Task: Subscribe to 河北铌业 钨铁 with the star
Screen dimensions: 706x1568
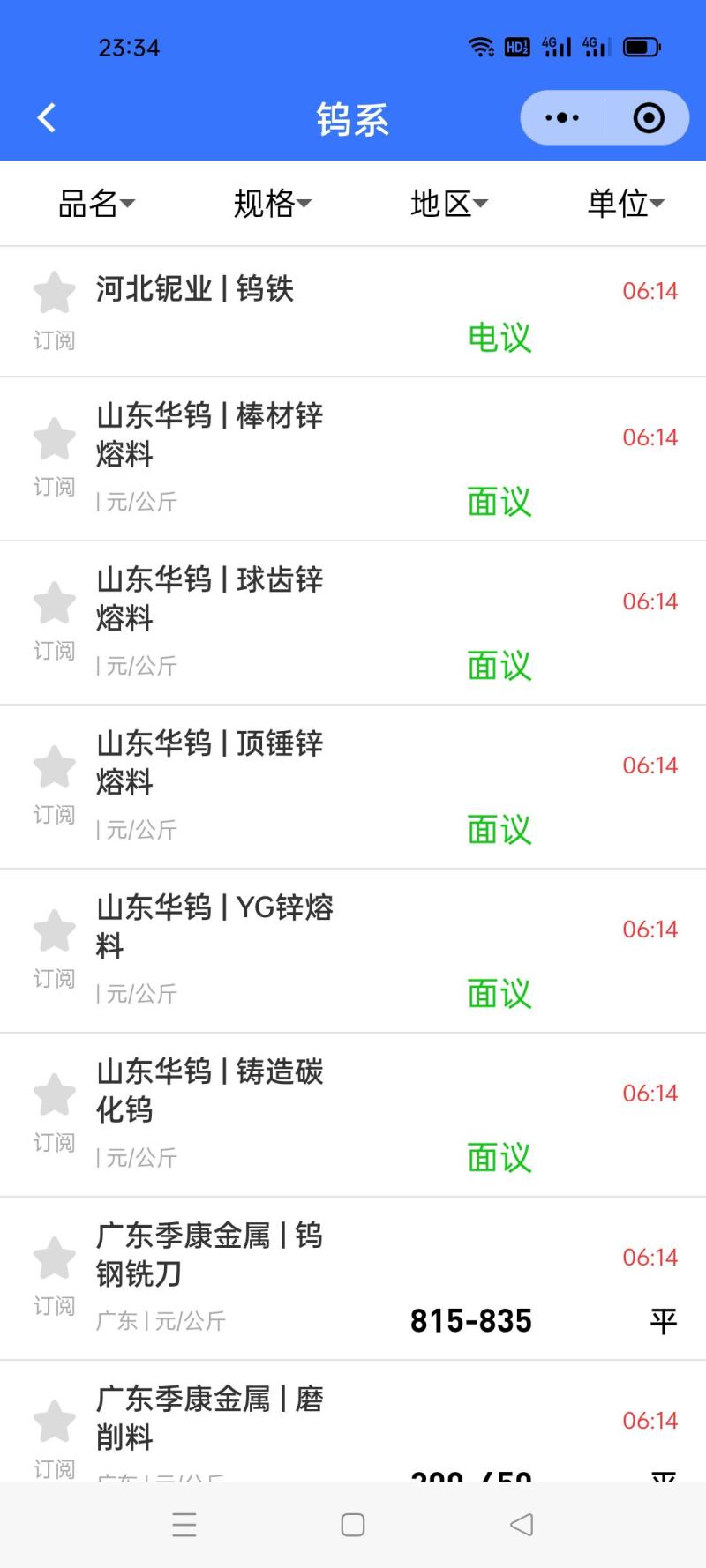Action: coord(54,294)
